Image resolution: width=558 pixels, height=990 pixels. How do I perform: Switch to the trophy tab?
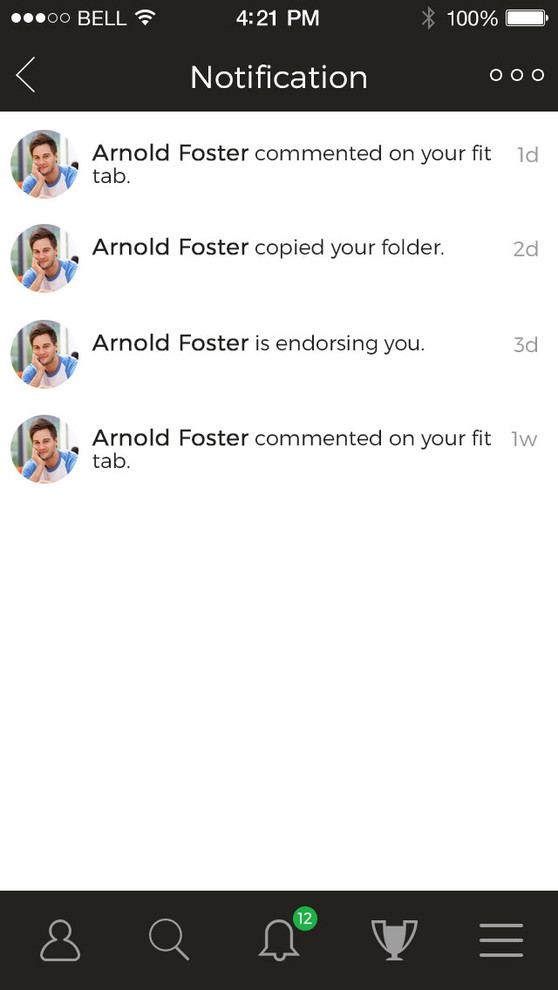pyautogui.click(x=395, y=940)
